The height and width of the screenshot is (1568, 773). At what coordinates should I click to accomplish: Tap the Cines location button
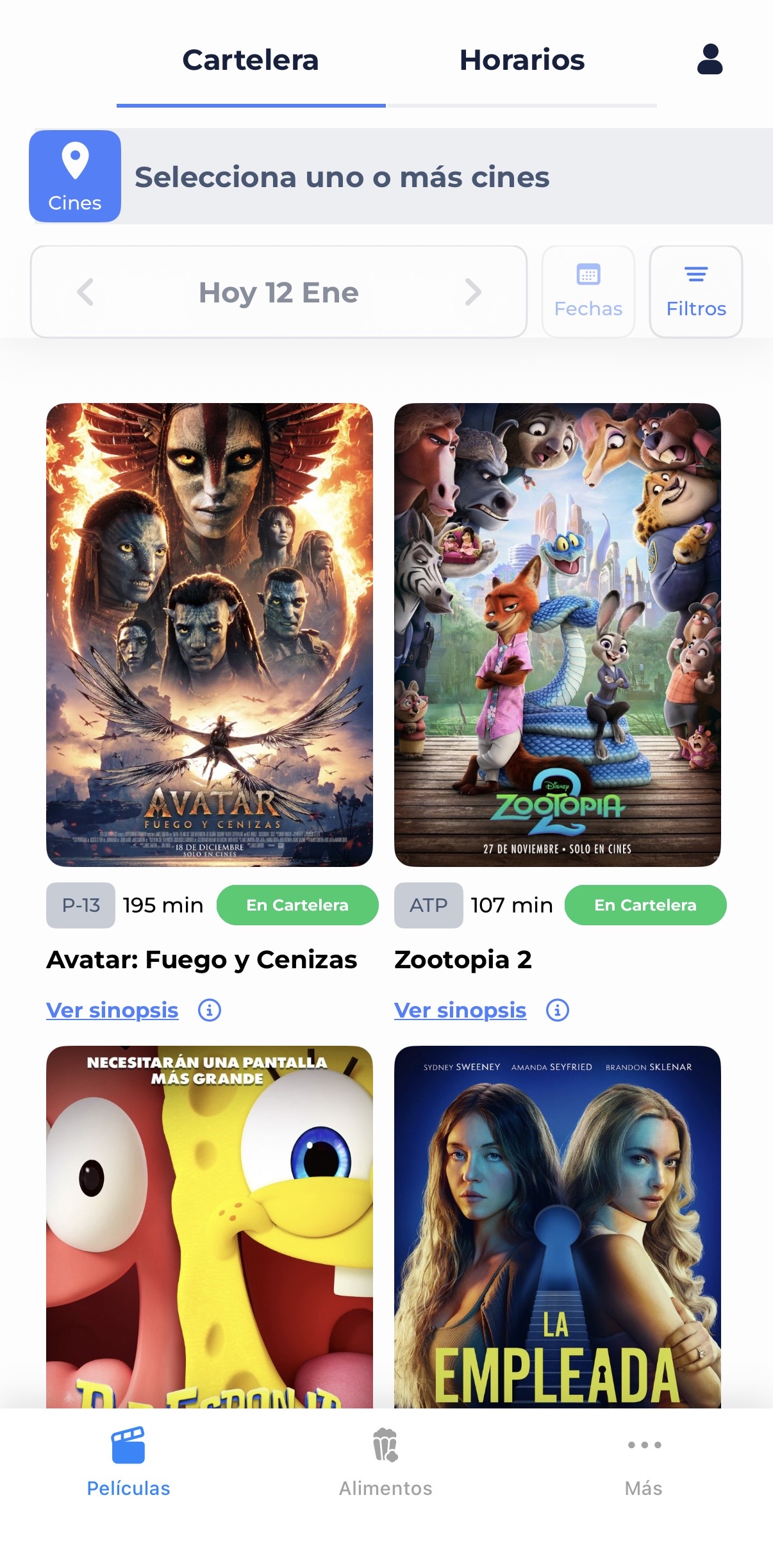point(75,176)
